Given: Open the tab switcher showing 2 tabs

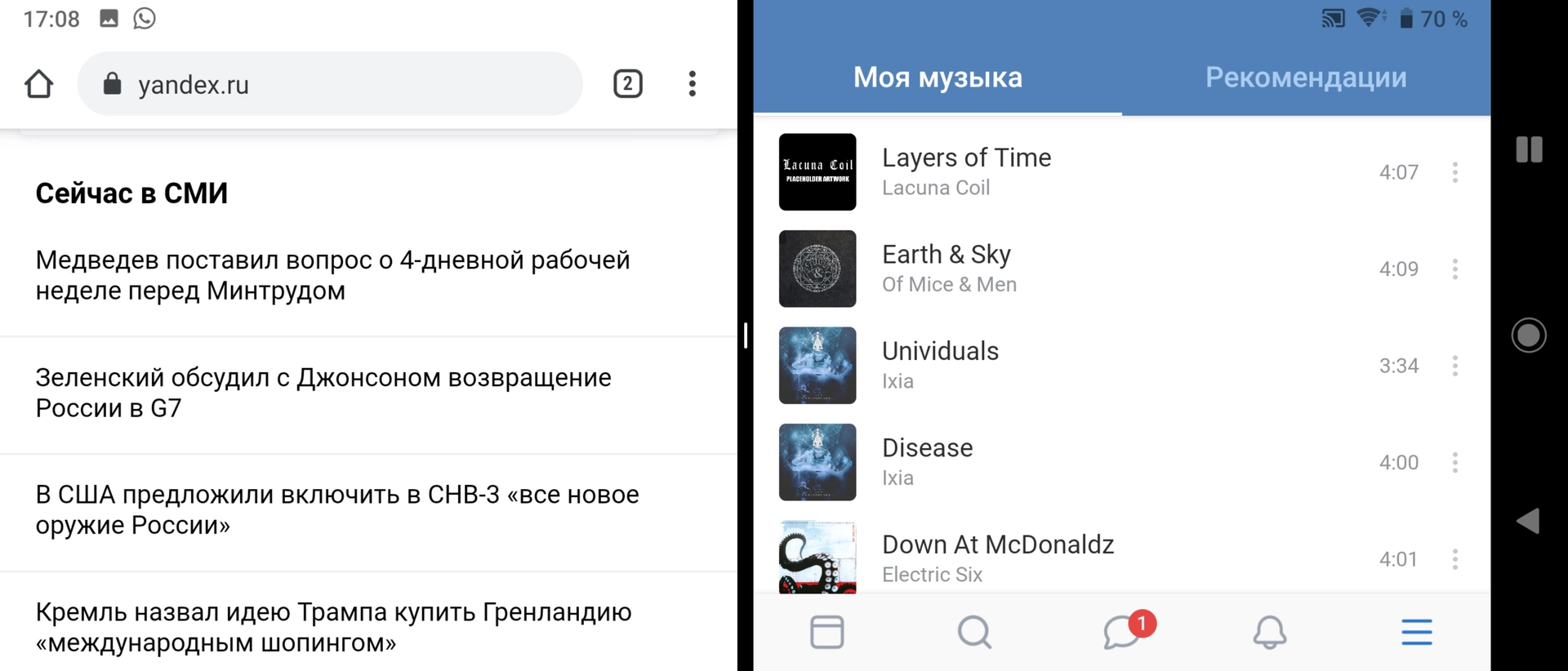Looking at the screenshot, I should pos(627,84).
